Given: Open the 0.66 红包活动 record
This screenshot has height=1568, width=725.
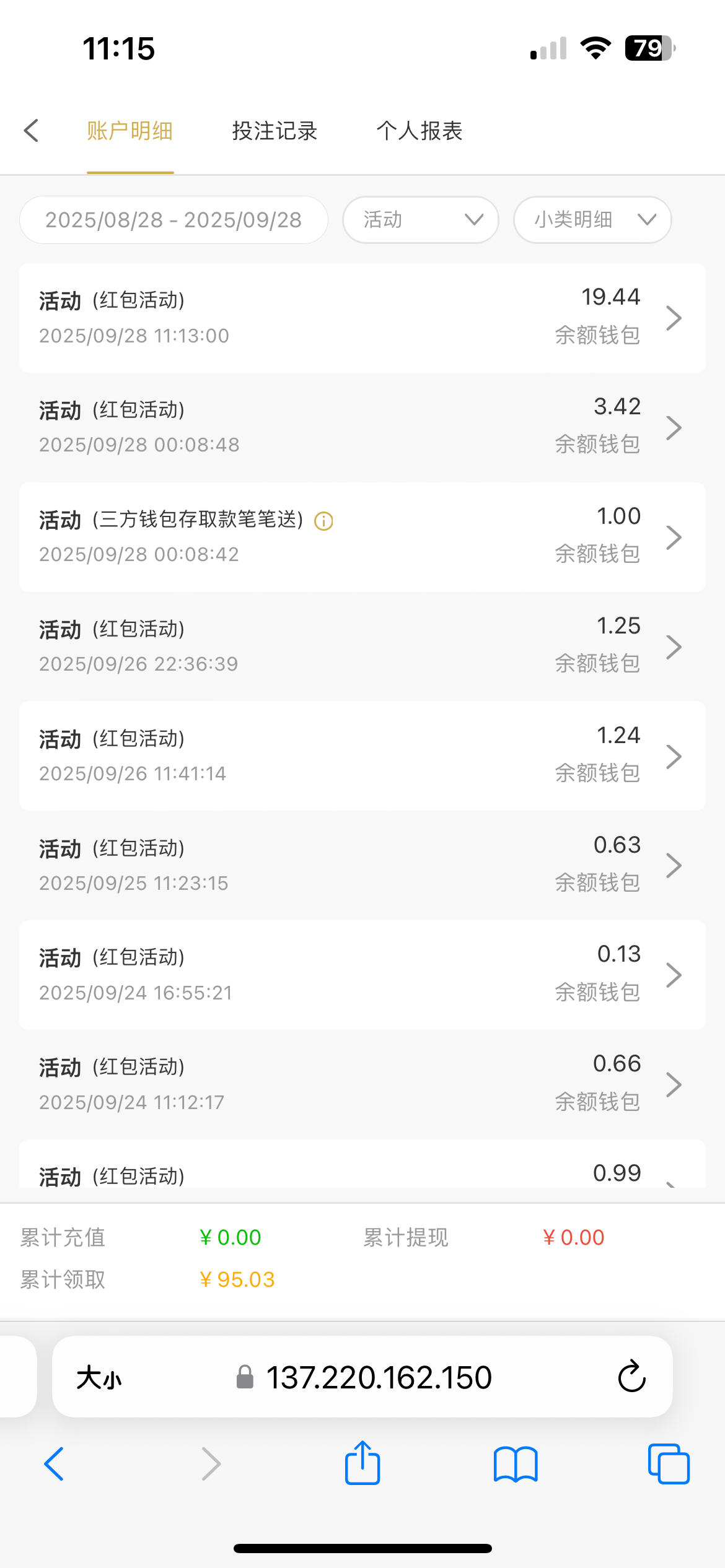Looking at the screenshot, I should [x=362, y=1084].
